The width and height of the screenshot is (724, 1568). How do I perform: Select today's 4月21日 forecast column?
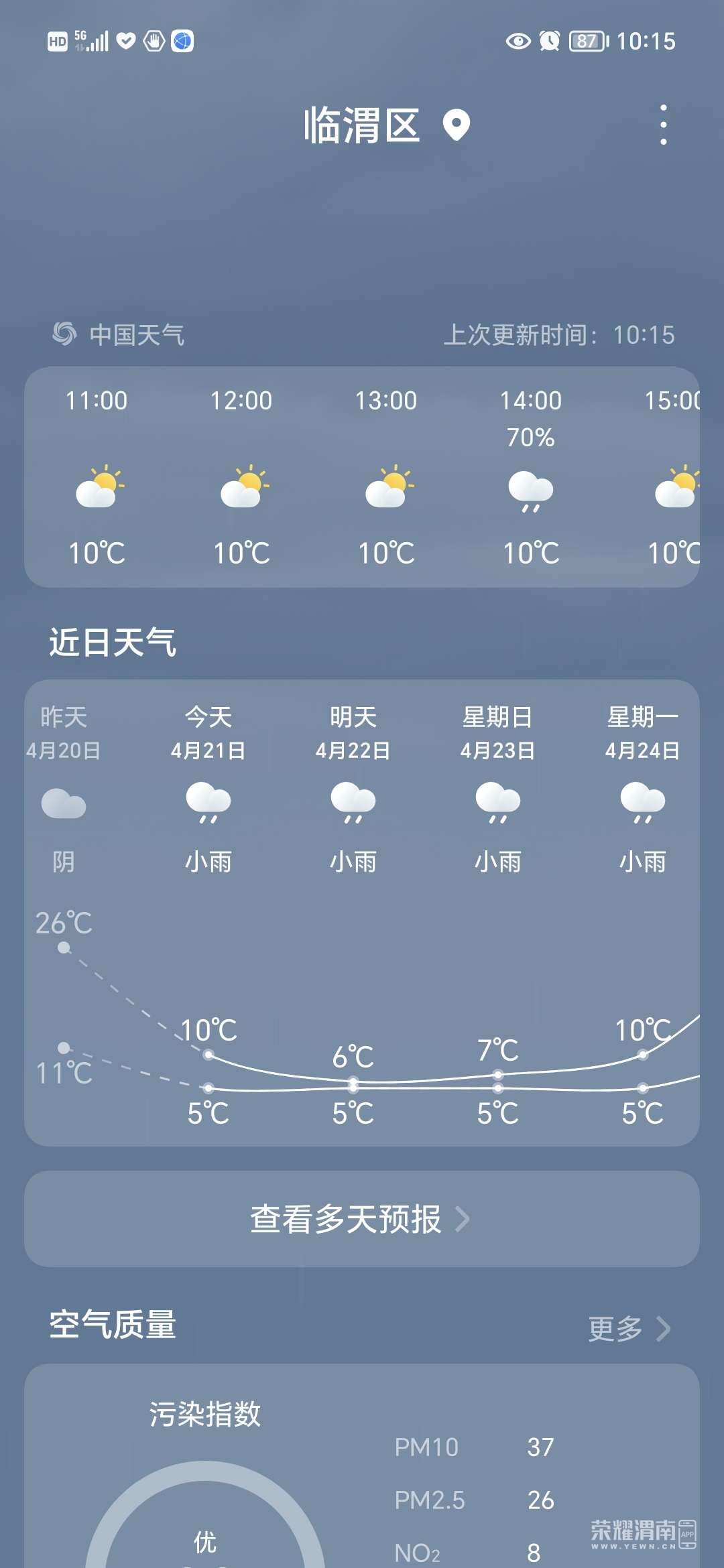[x=208, y=791]
